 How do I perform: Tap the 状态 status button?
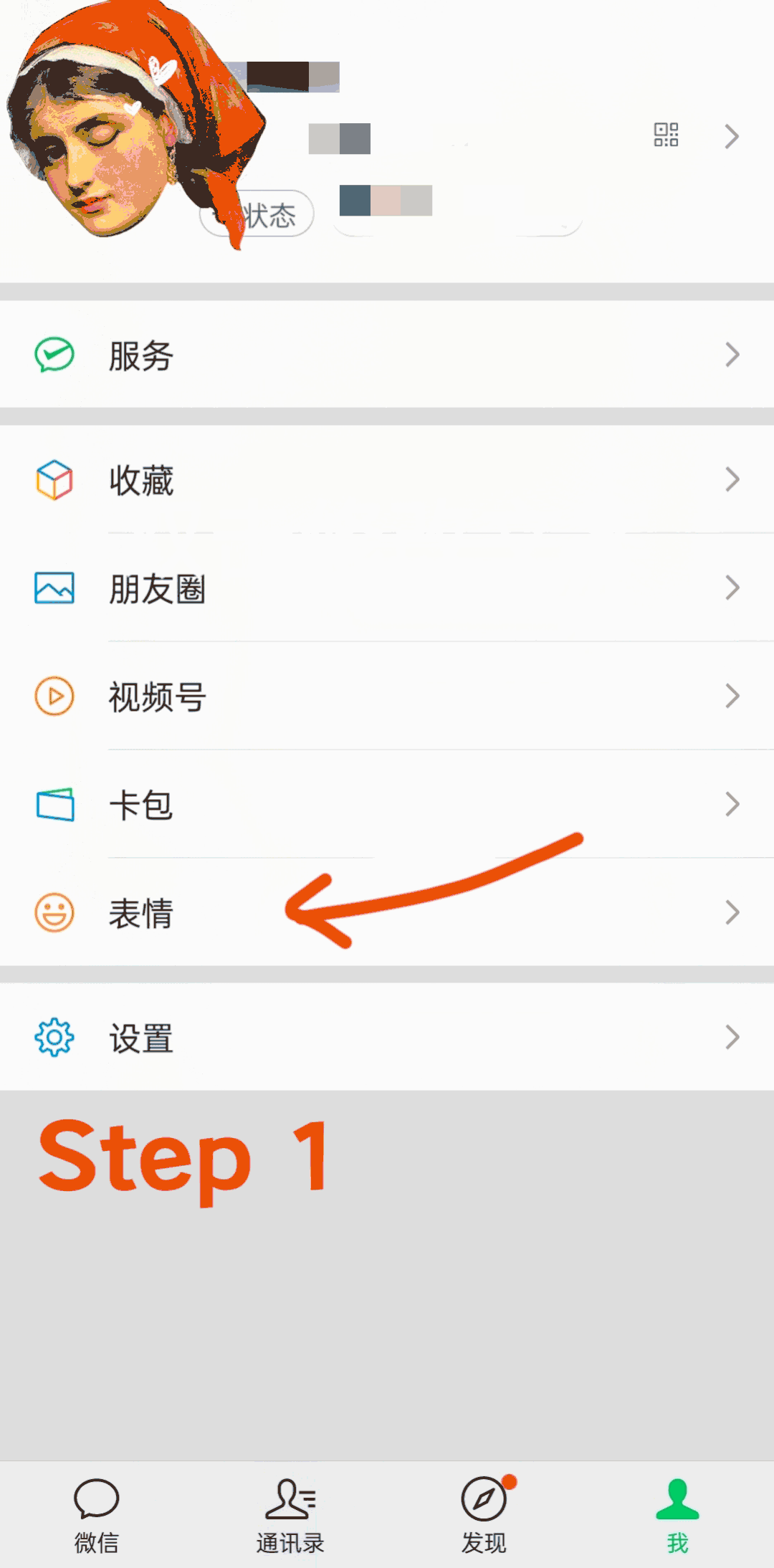[x=257, y=214]
